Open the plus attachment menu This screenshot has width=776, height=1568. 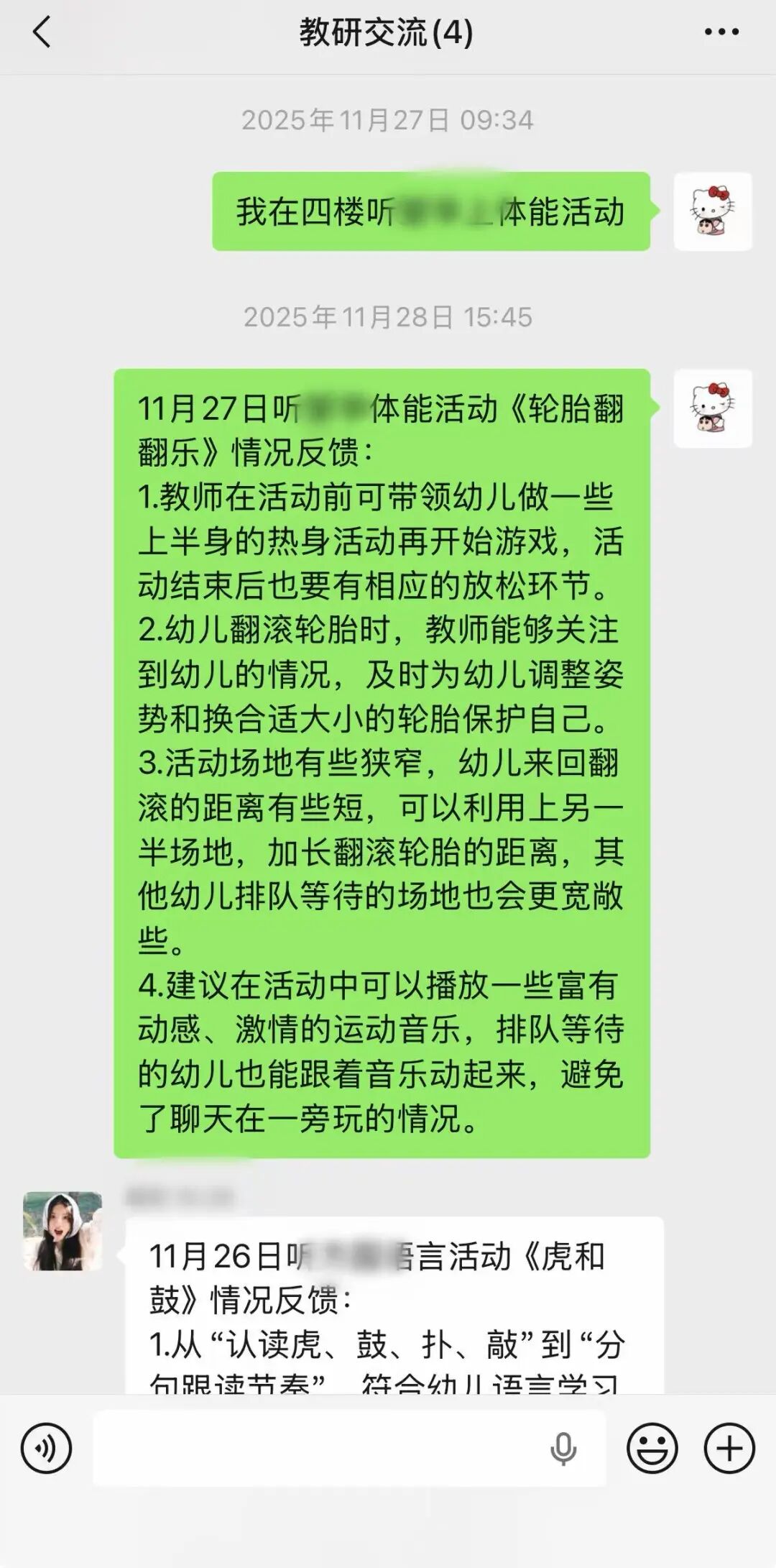(x=729, y=1448)
